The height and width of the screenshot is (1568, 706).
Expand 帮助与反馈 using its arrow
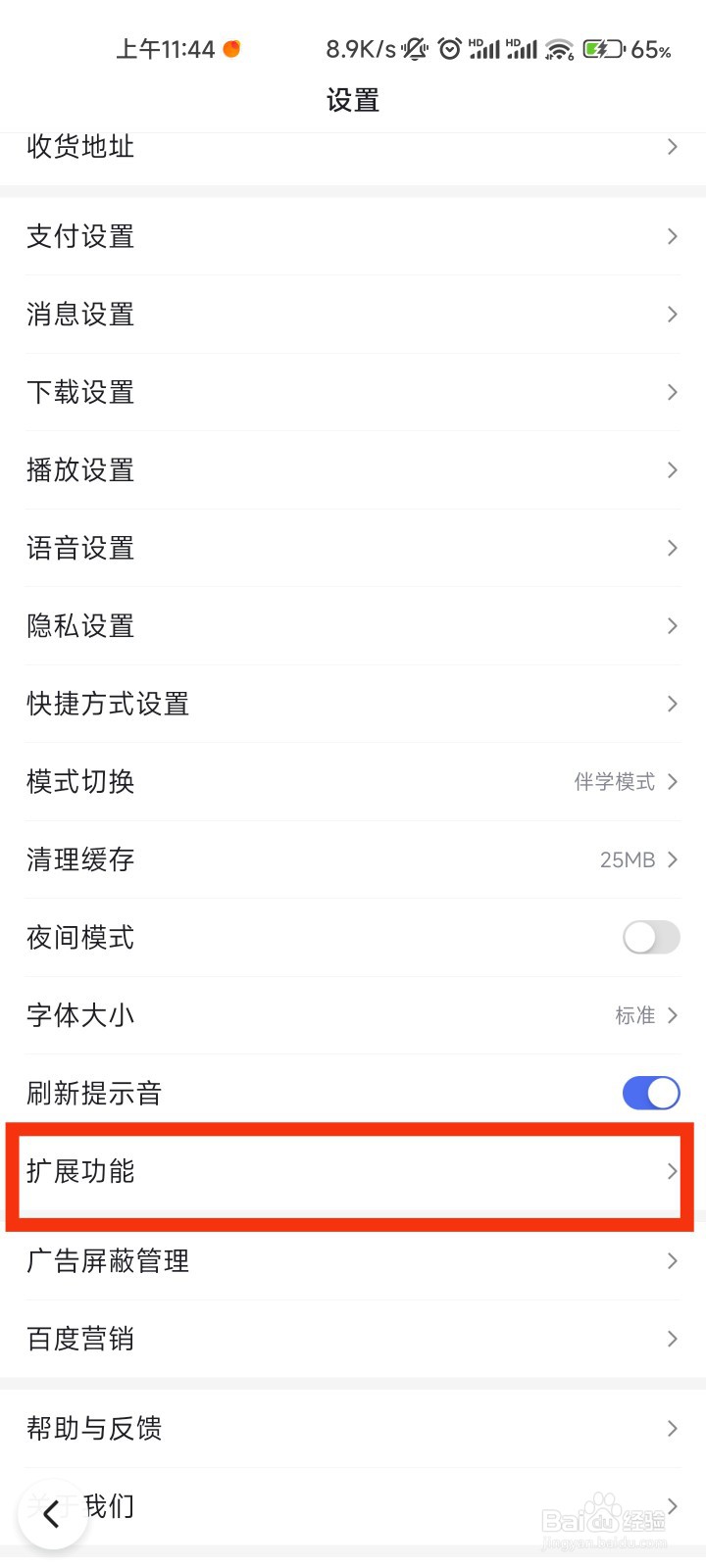[672, 1428]
